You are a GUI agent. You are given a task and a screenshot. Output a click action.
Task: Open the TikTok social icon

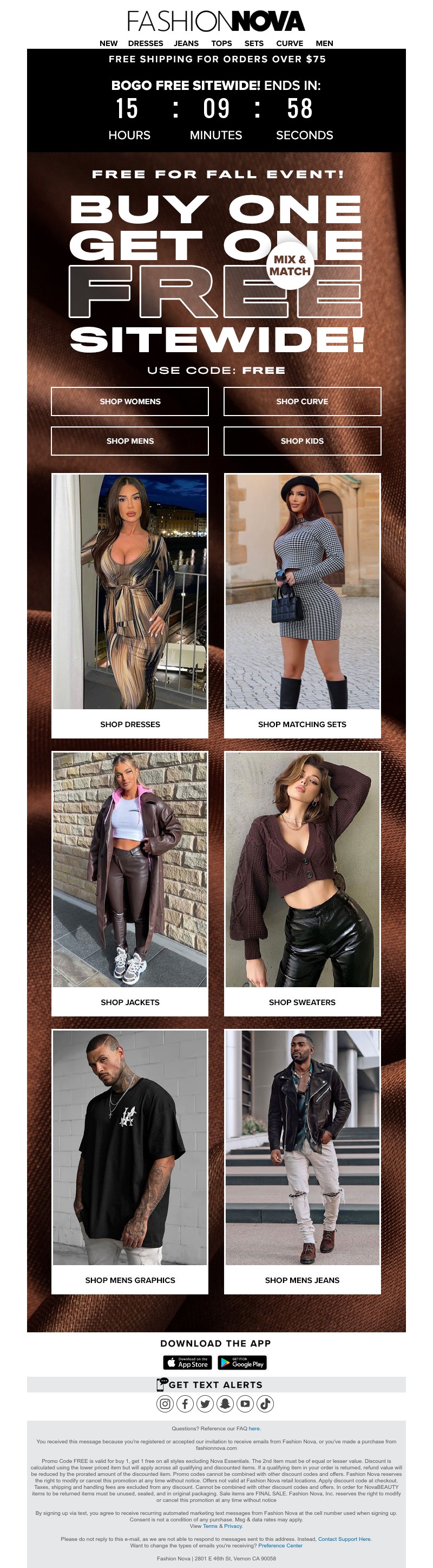pos(265,1404)
